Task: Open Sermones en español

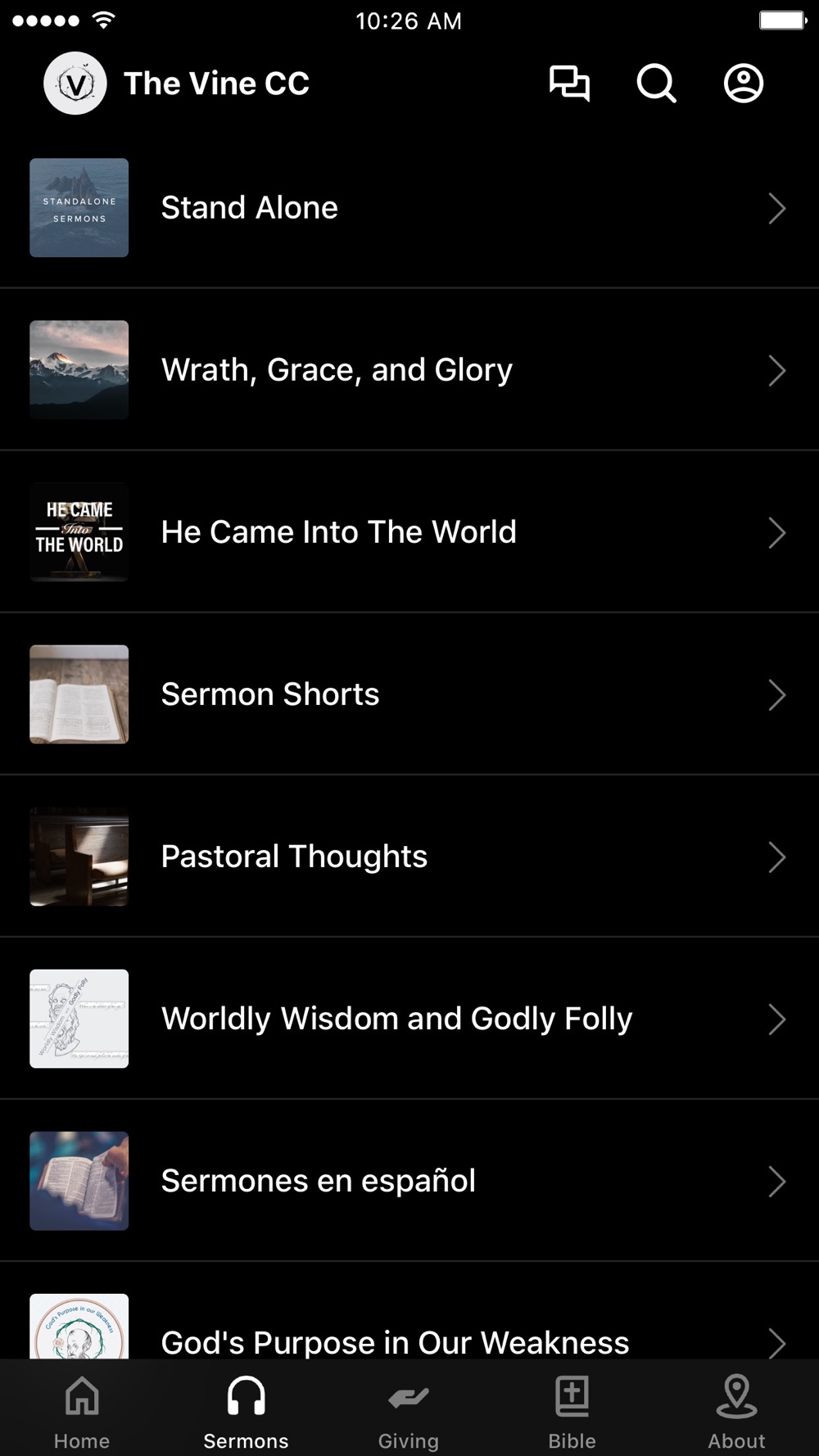Action: tap(409, 1181)
